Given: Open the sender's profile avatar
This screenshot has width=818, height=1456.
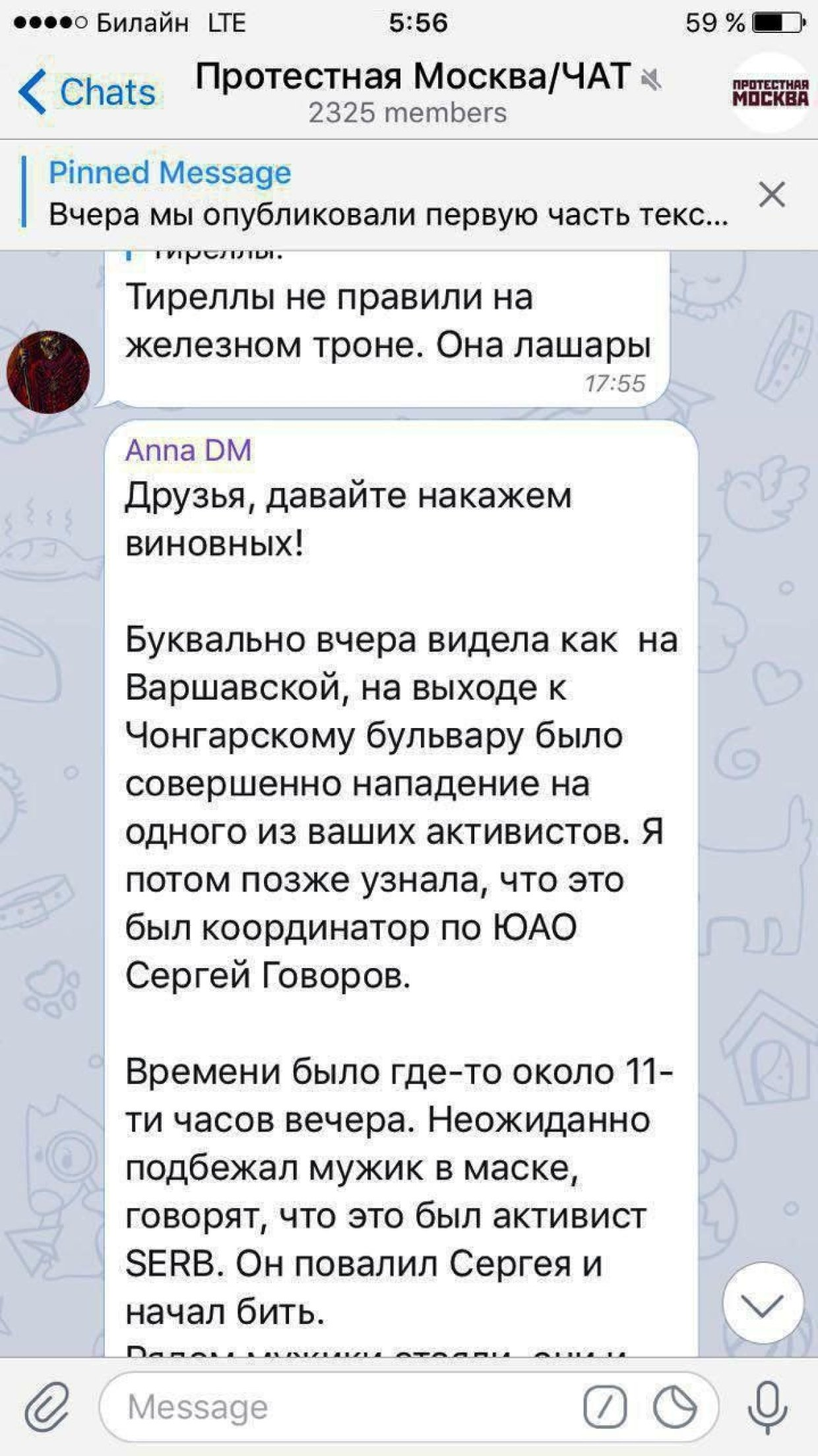Looking at the screenshot, I should pyautogui.click(x=48, y=373).
